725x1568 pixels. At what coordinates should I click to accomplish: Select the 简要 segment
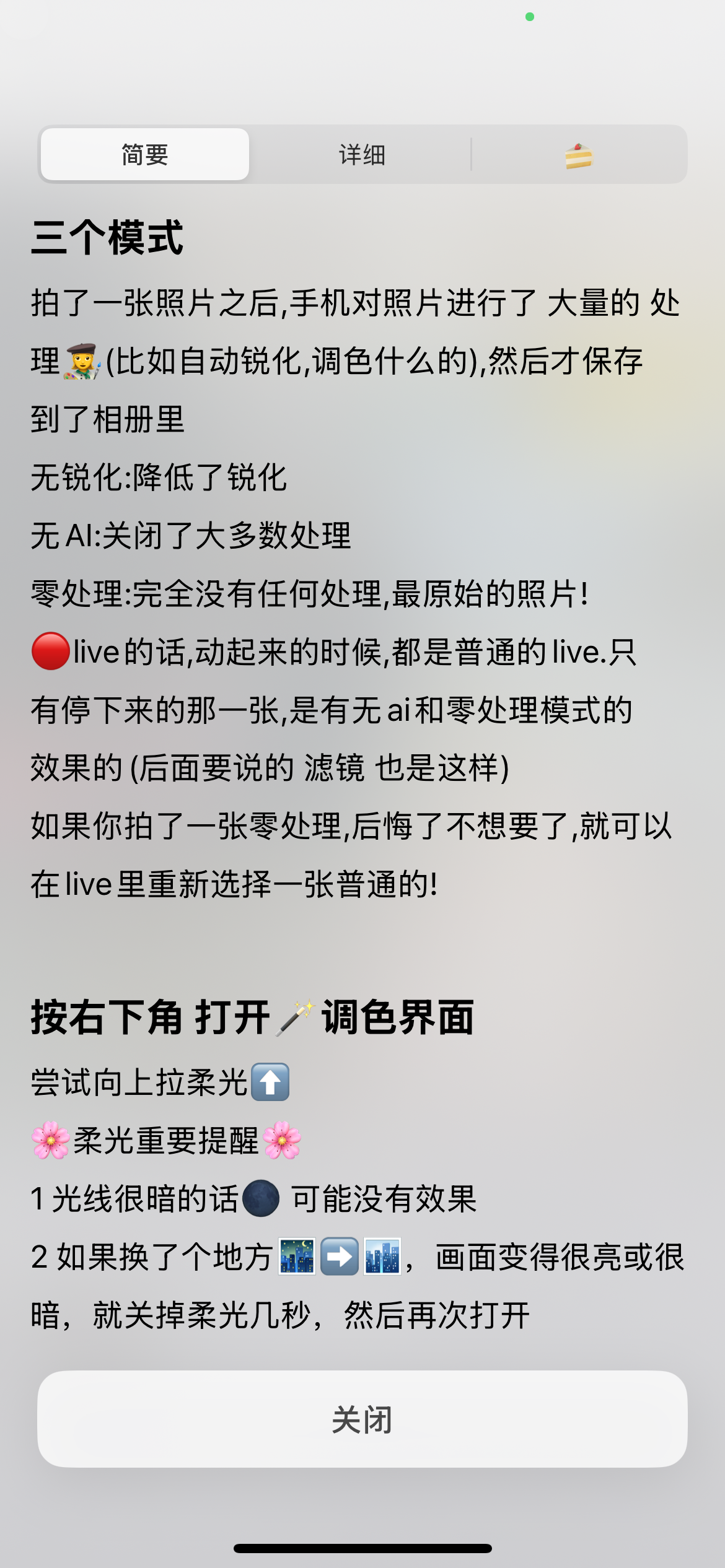[145, 155]
